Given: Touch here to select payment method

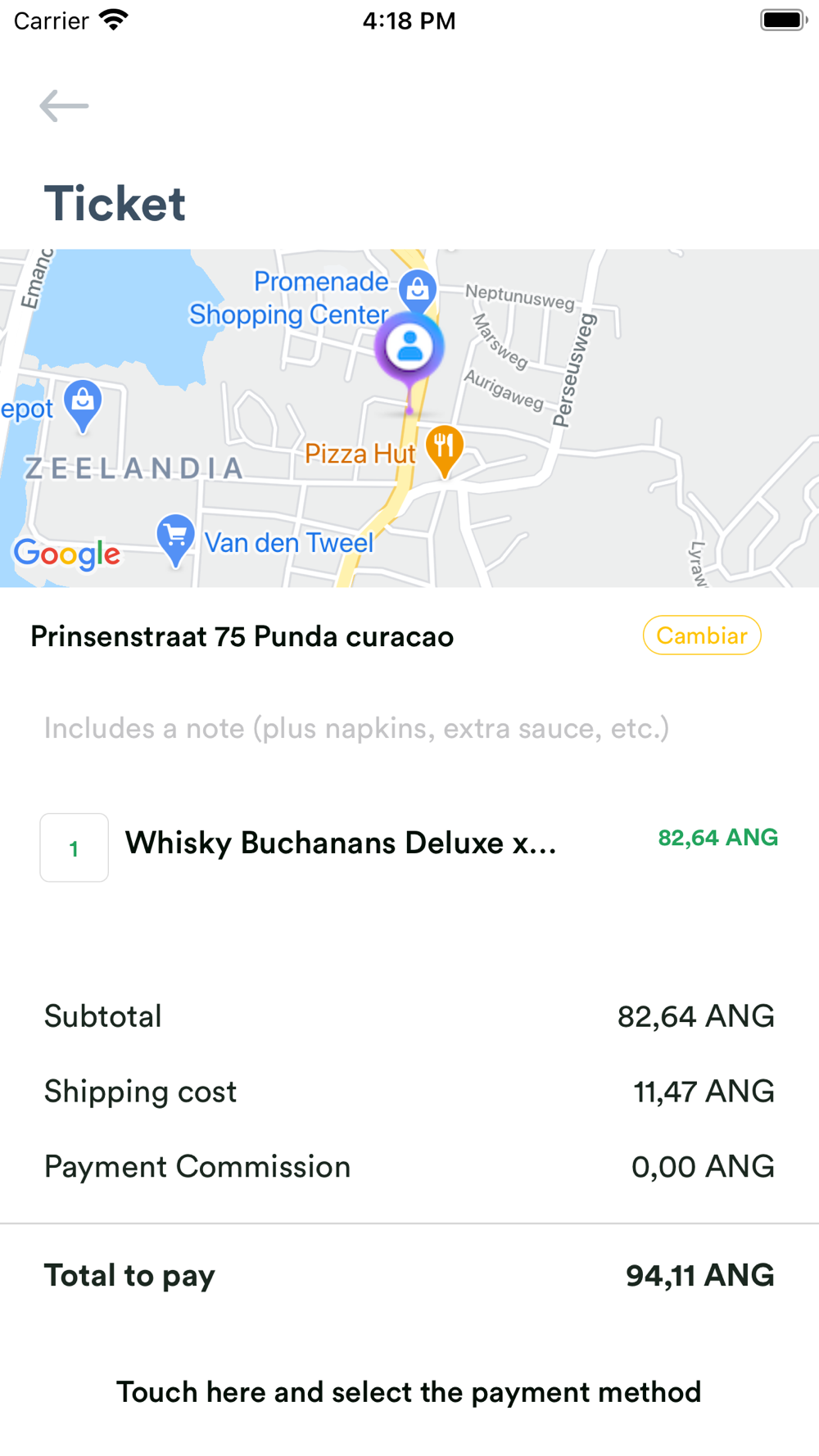Looking at the screenshot, I should (x=409, y=1391).
